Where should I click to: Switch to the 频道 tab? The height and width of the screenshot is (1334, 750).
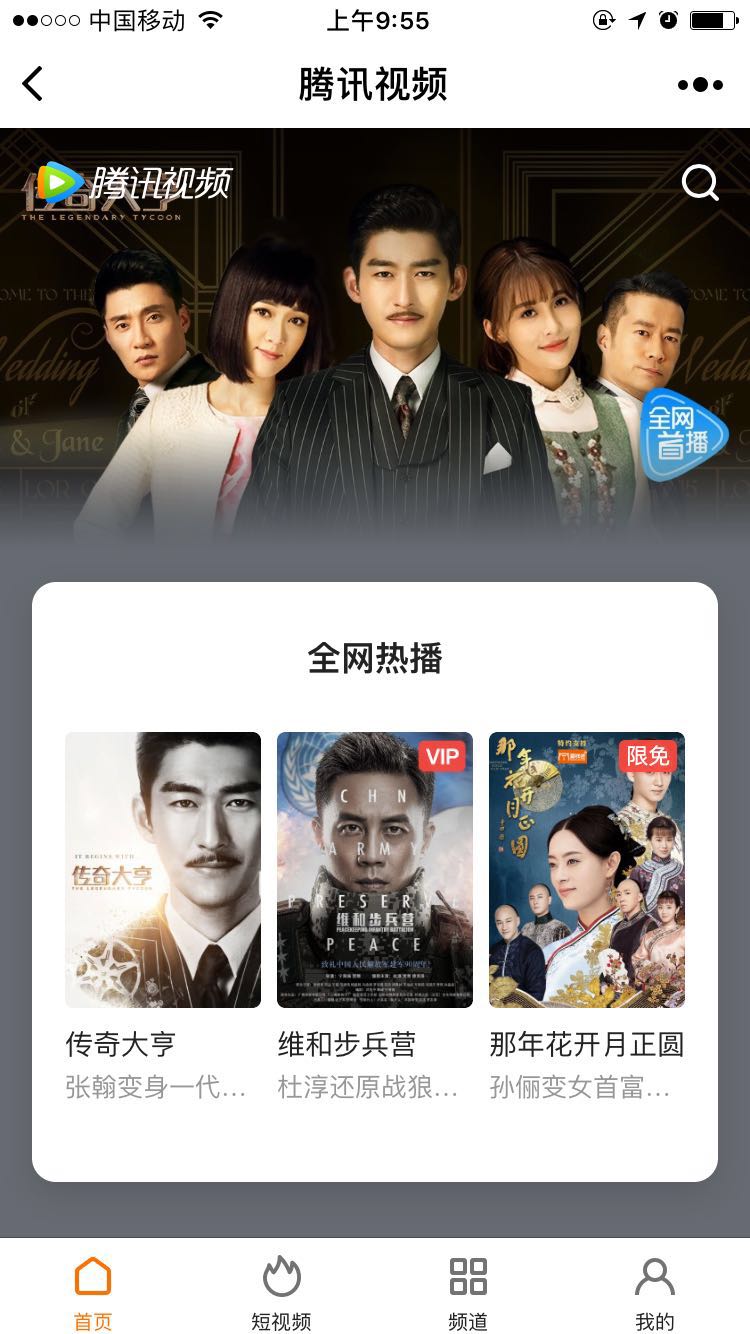pos(468,1293)
